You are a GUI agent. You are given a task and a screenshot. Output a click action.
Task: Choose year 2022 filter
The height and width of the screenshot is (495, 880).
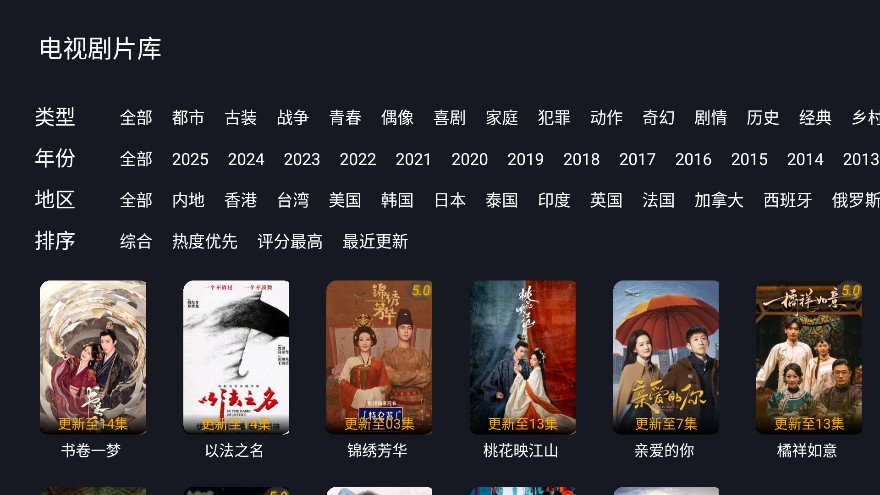[x=357, y=159]
